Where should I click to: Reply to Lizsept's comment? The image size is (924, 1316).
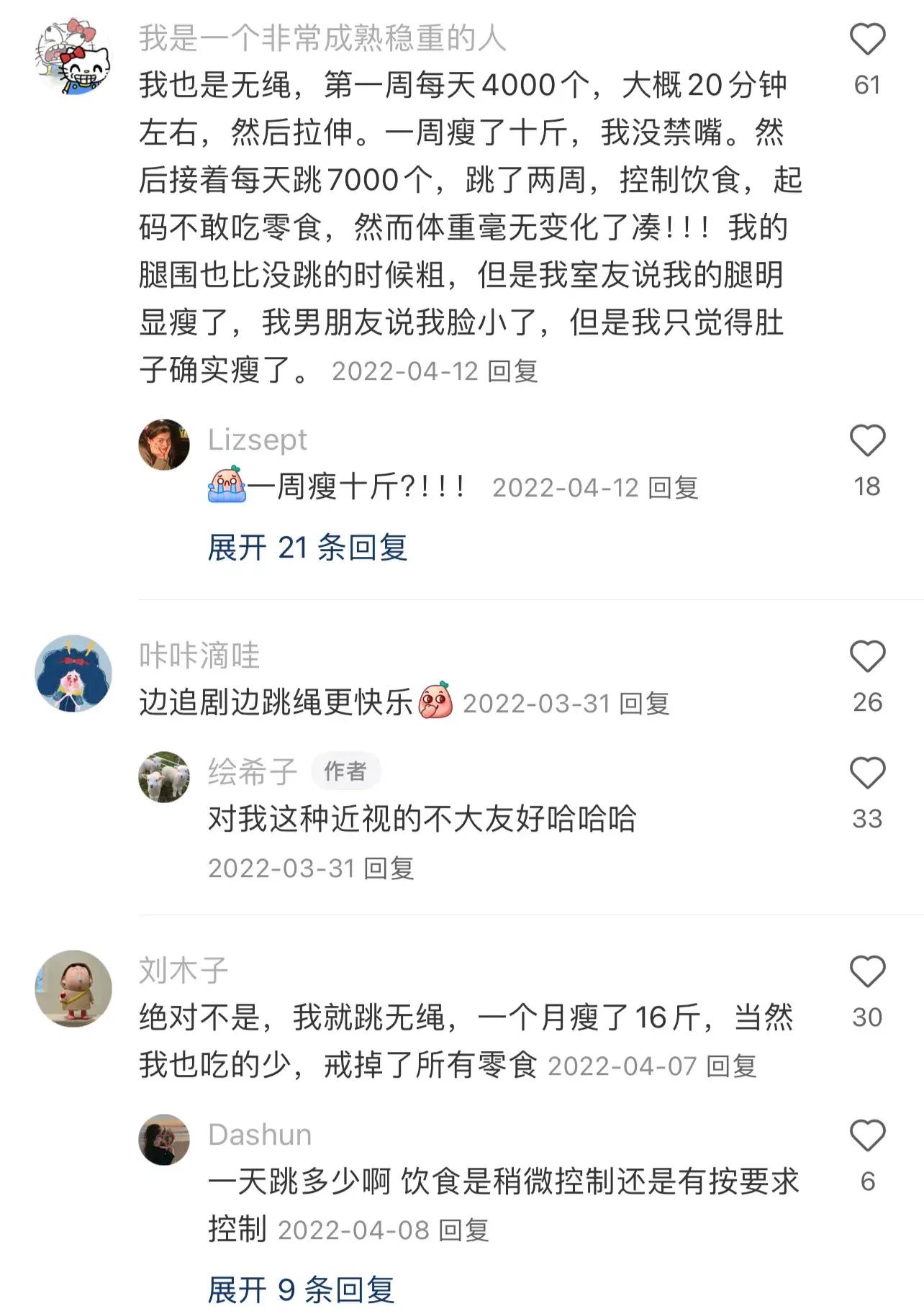pyautogui.click(x=673, y=488)
